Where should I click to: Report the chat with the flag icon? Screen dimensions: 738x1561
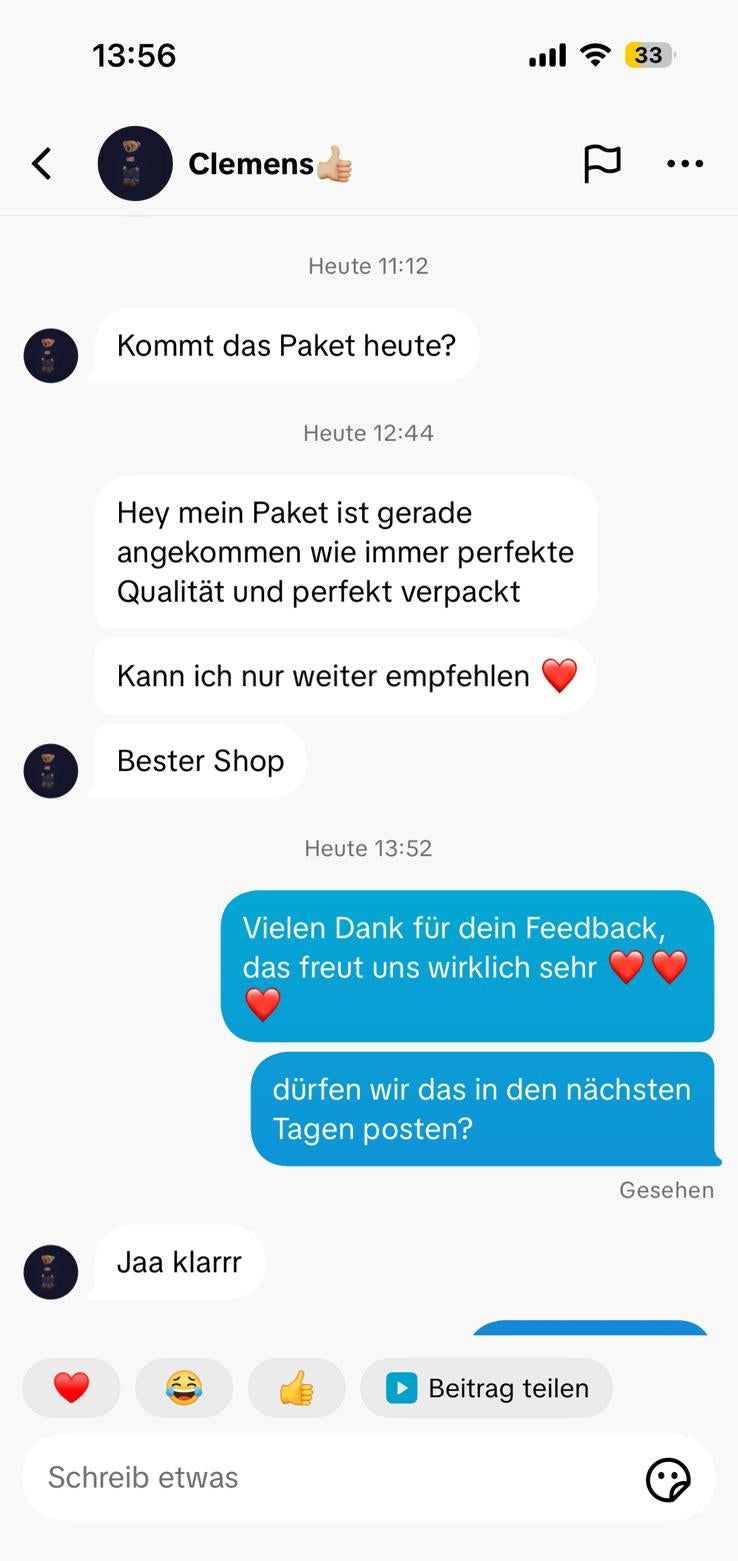pos(602,164)
